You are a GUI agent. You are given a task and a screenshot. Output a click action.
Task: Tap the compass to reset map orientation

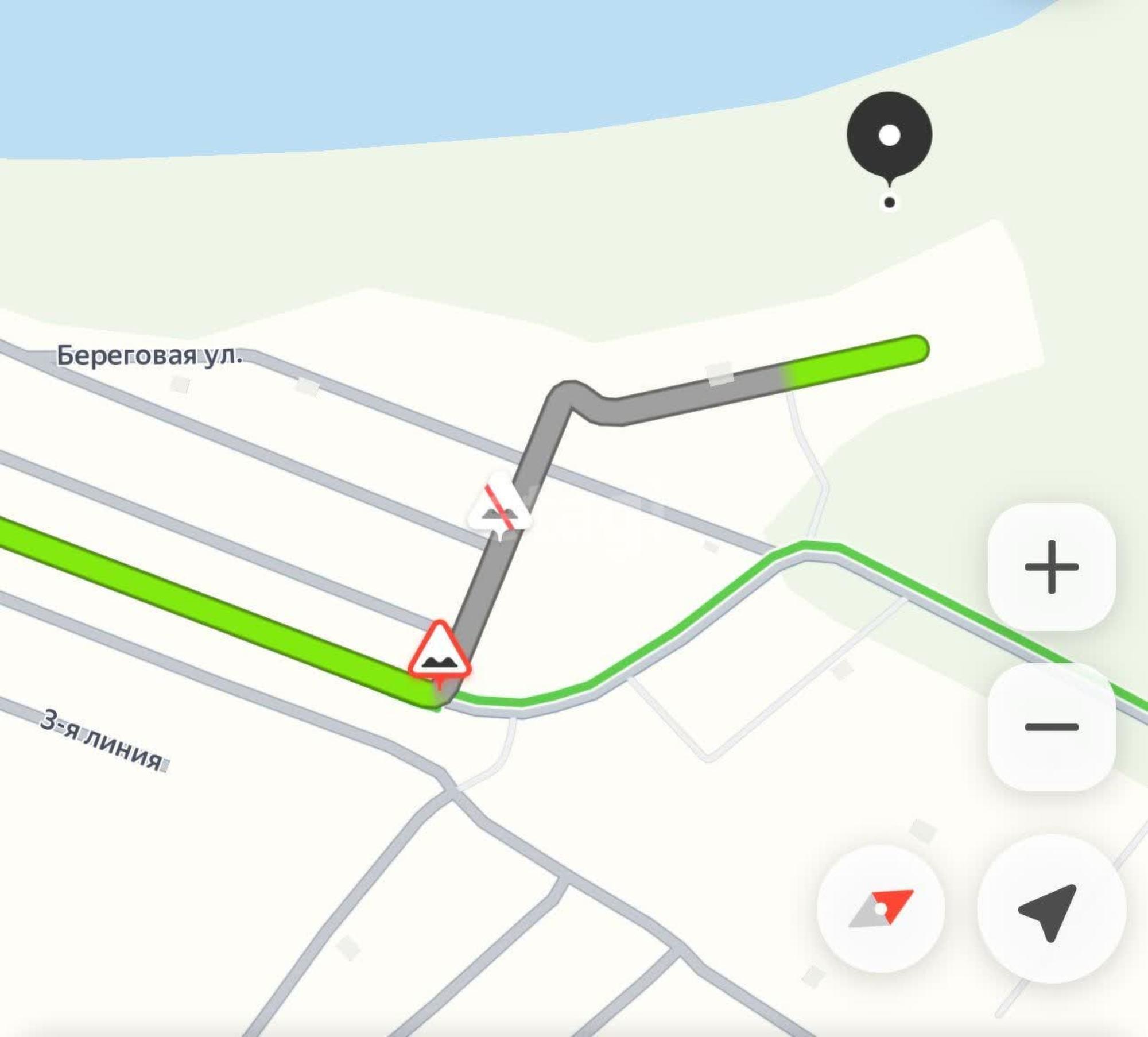pos(881,909)
